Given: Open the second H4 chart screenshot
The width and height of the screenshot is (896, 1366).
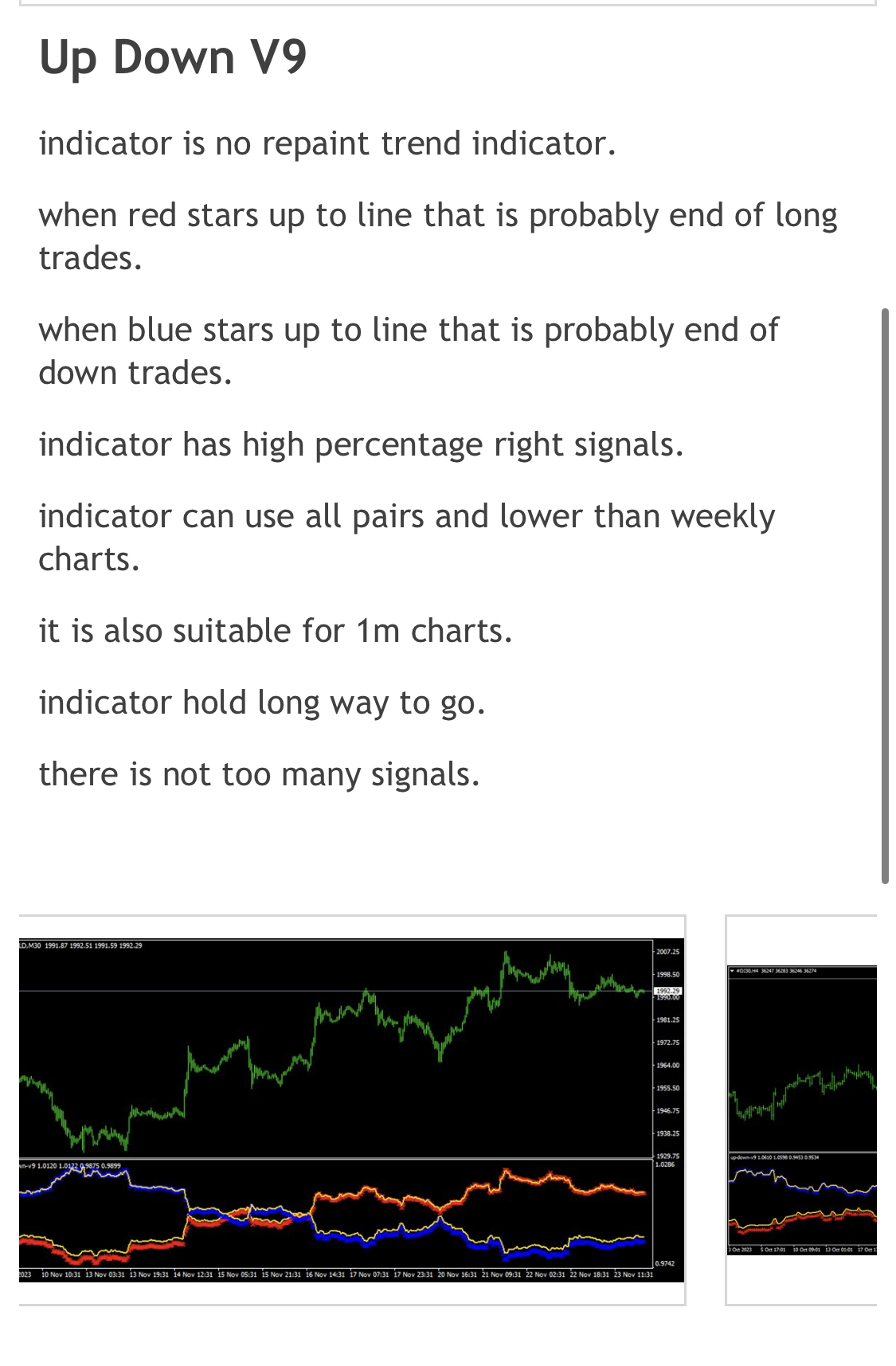Looking at the screenshot, I should tap(802, 1110).
